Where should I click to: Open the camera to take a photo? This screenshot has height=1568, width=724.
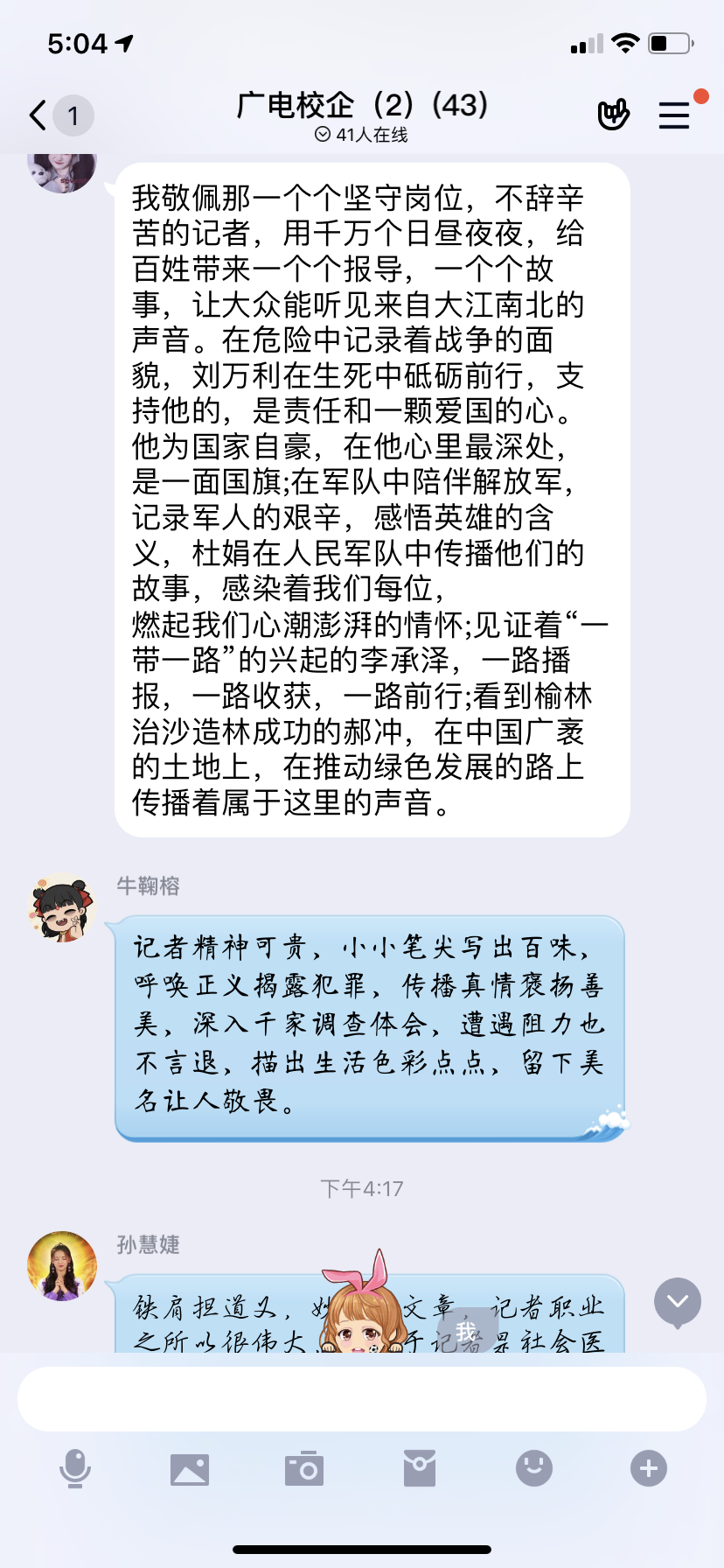click(x=304, y=1469)
